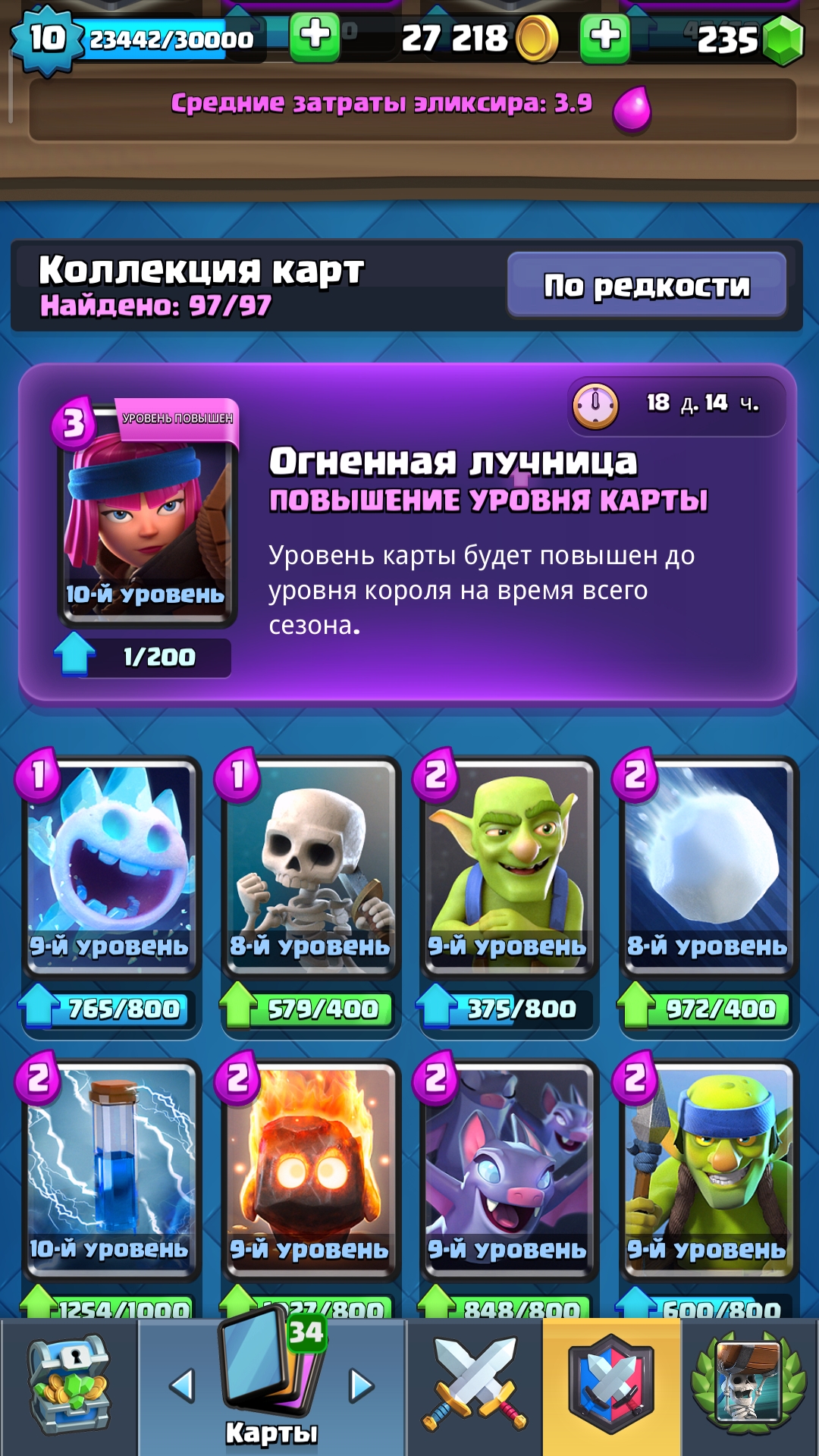The width and height of the screenshot is (819, 1456).
Task: Switch to the shop chest tab
Action: pos(70,1386)
